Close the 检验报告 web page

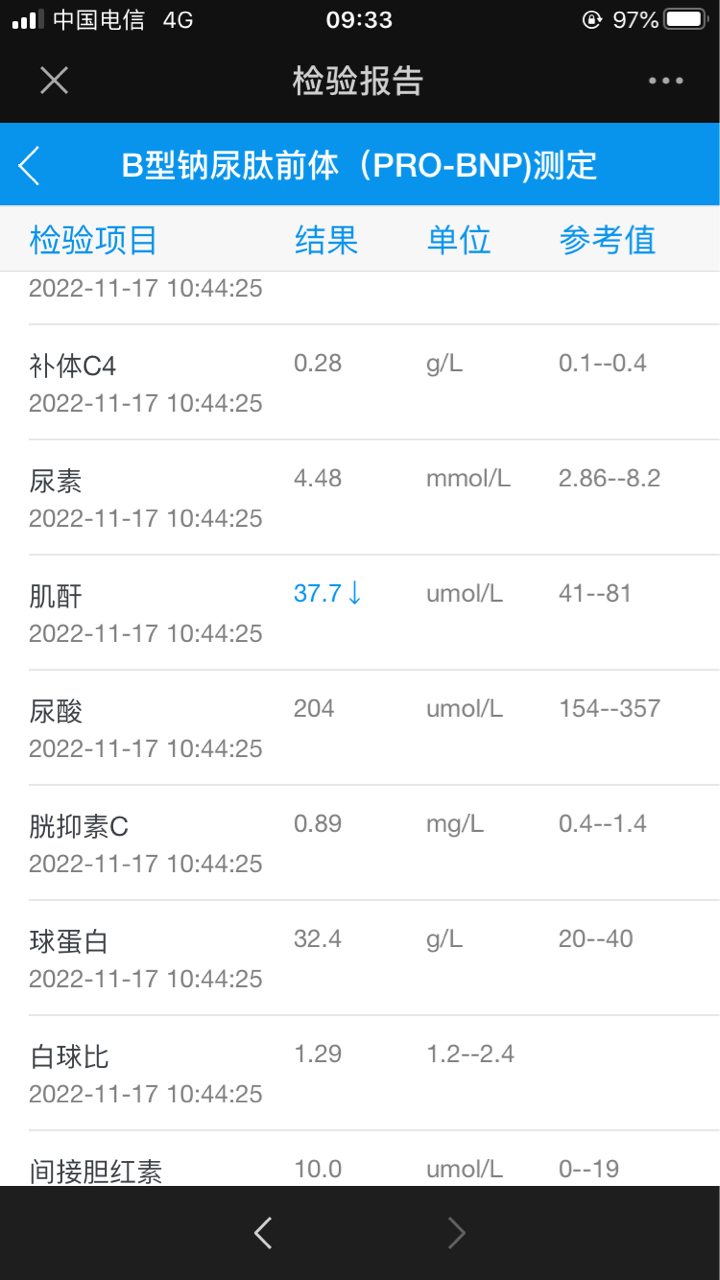[x=54, y=80]
